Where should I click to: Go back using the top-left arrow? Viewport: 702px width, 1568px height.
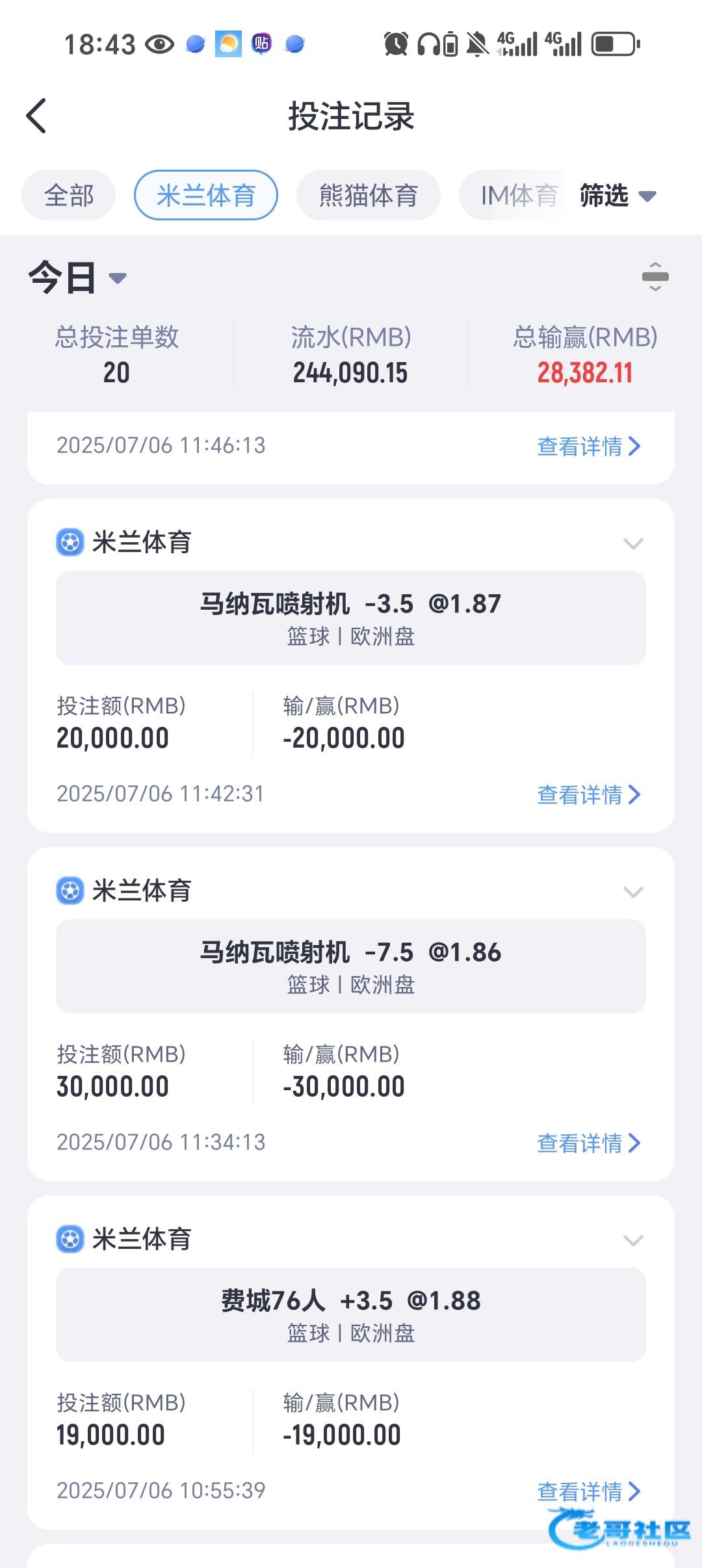point(36,116)
